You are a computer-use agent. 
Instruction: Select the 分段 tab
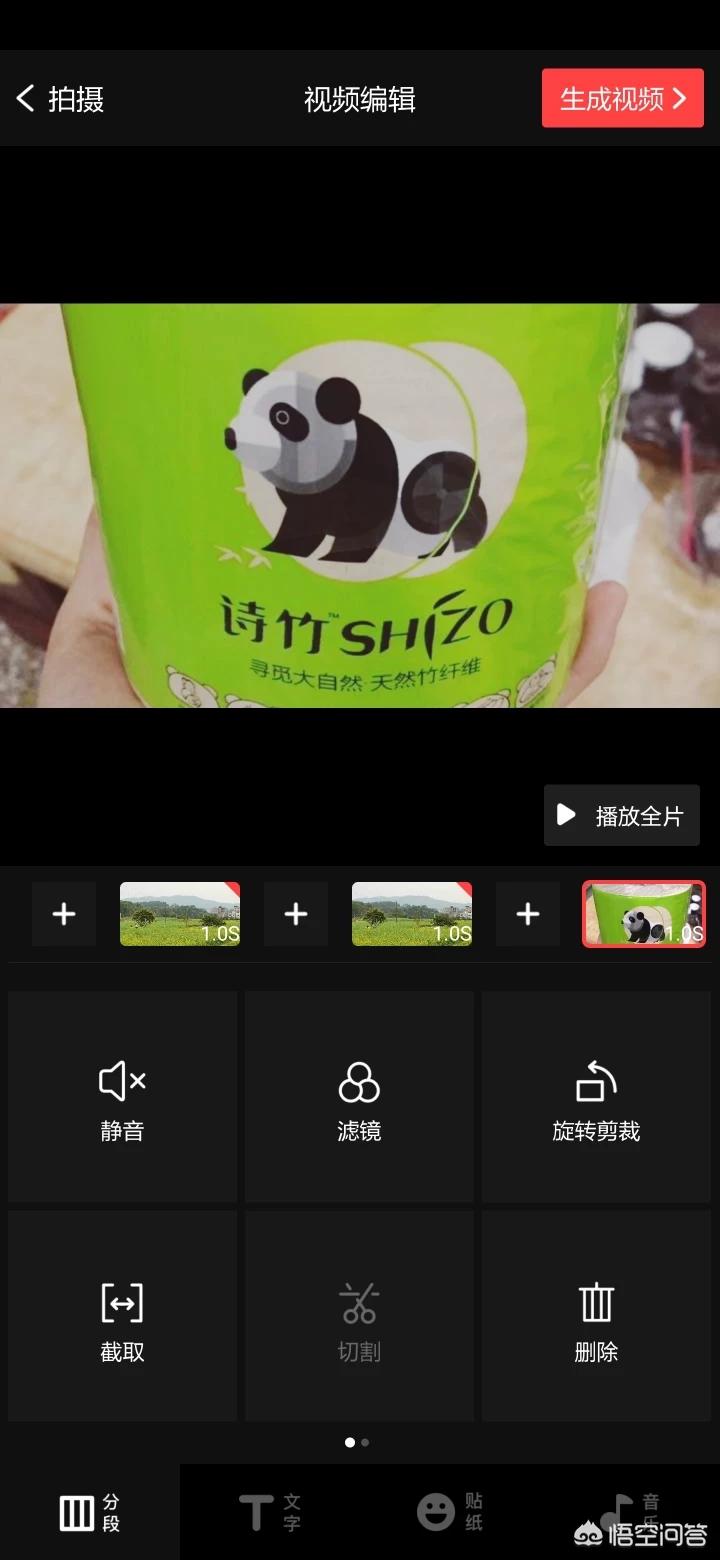point(90,1512)
